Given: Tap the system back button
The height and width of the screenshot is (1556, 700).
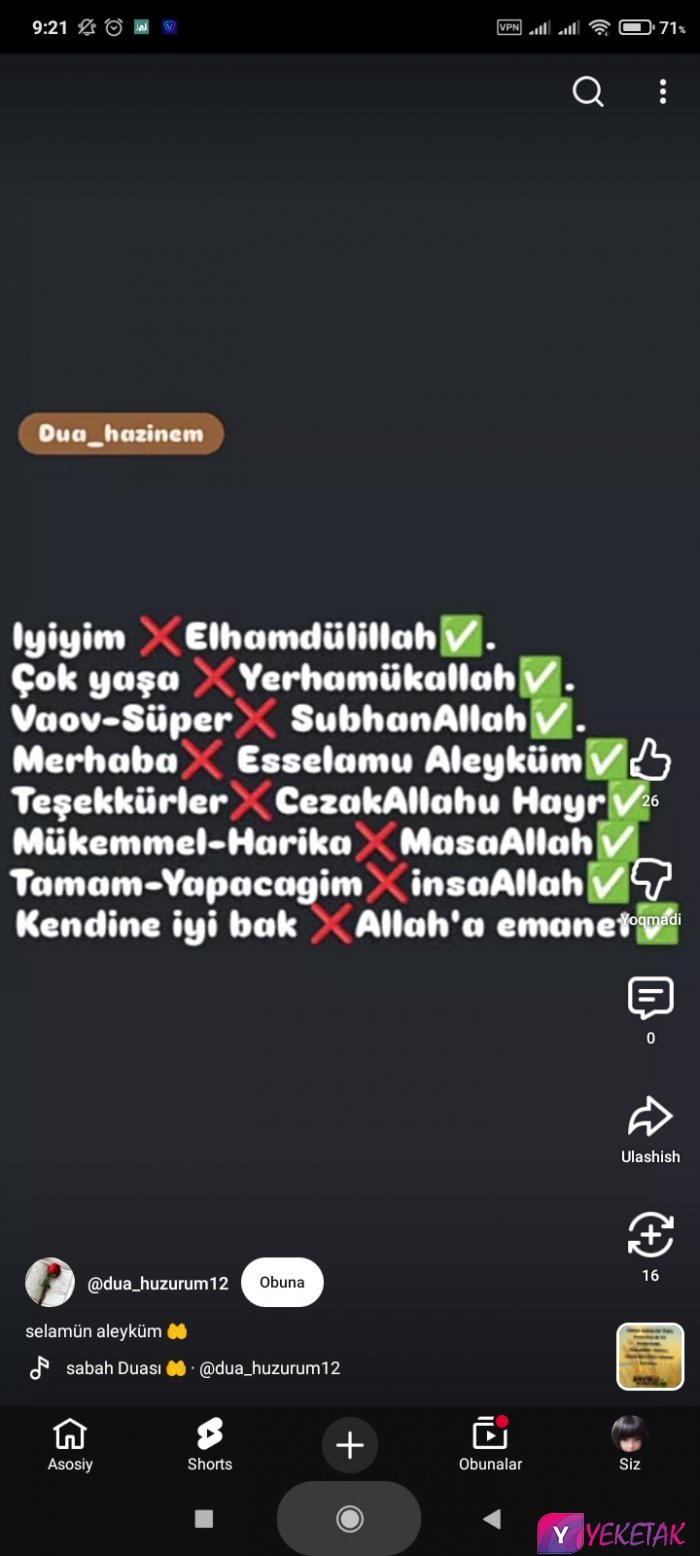Looking at the screenshot, I should point(491,1519).
